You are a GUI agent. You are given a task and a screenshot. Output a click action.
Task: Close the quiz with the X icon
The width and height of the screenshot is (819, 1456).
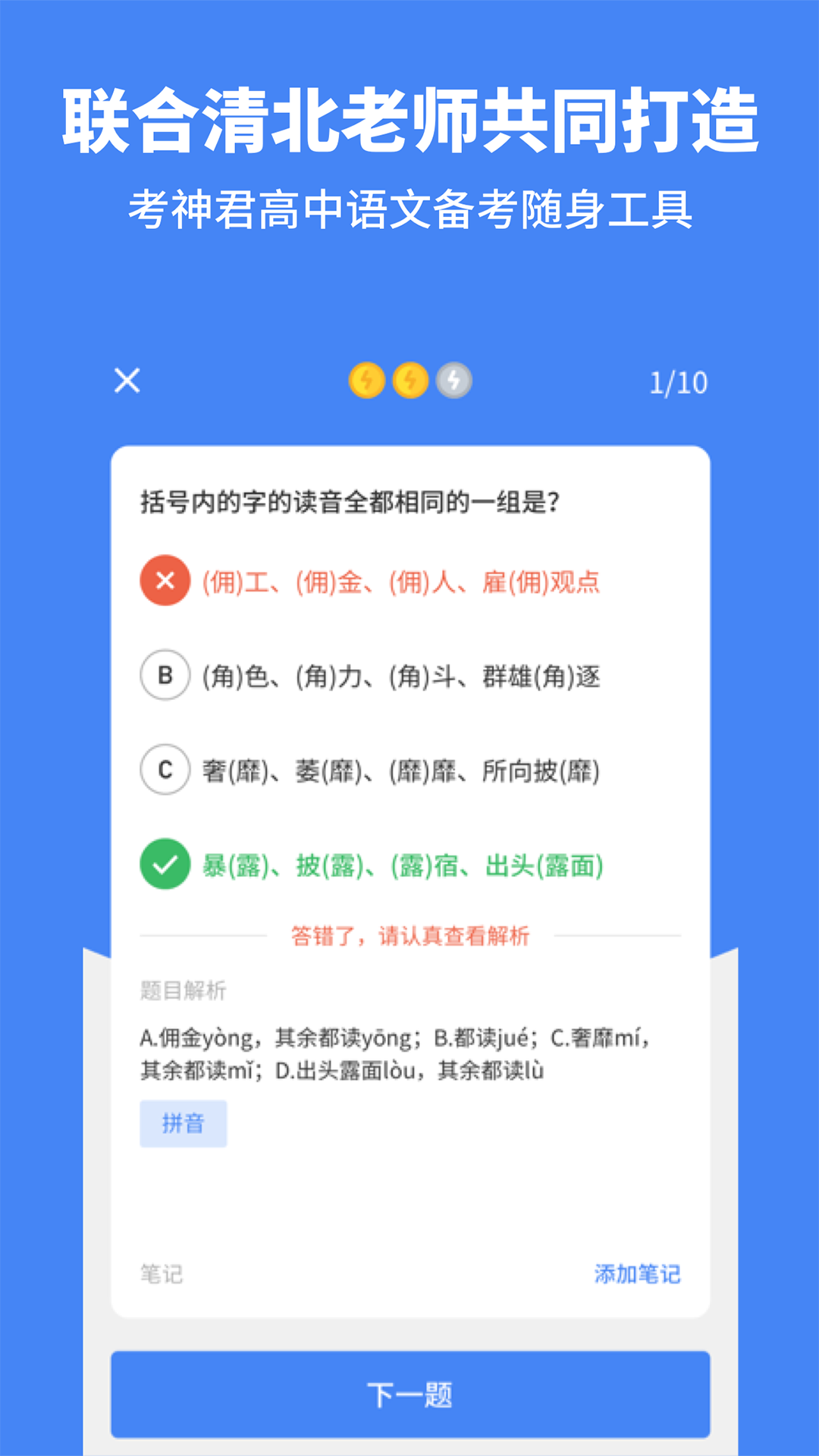127,381
